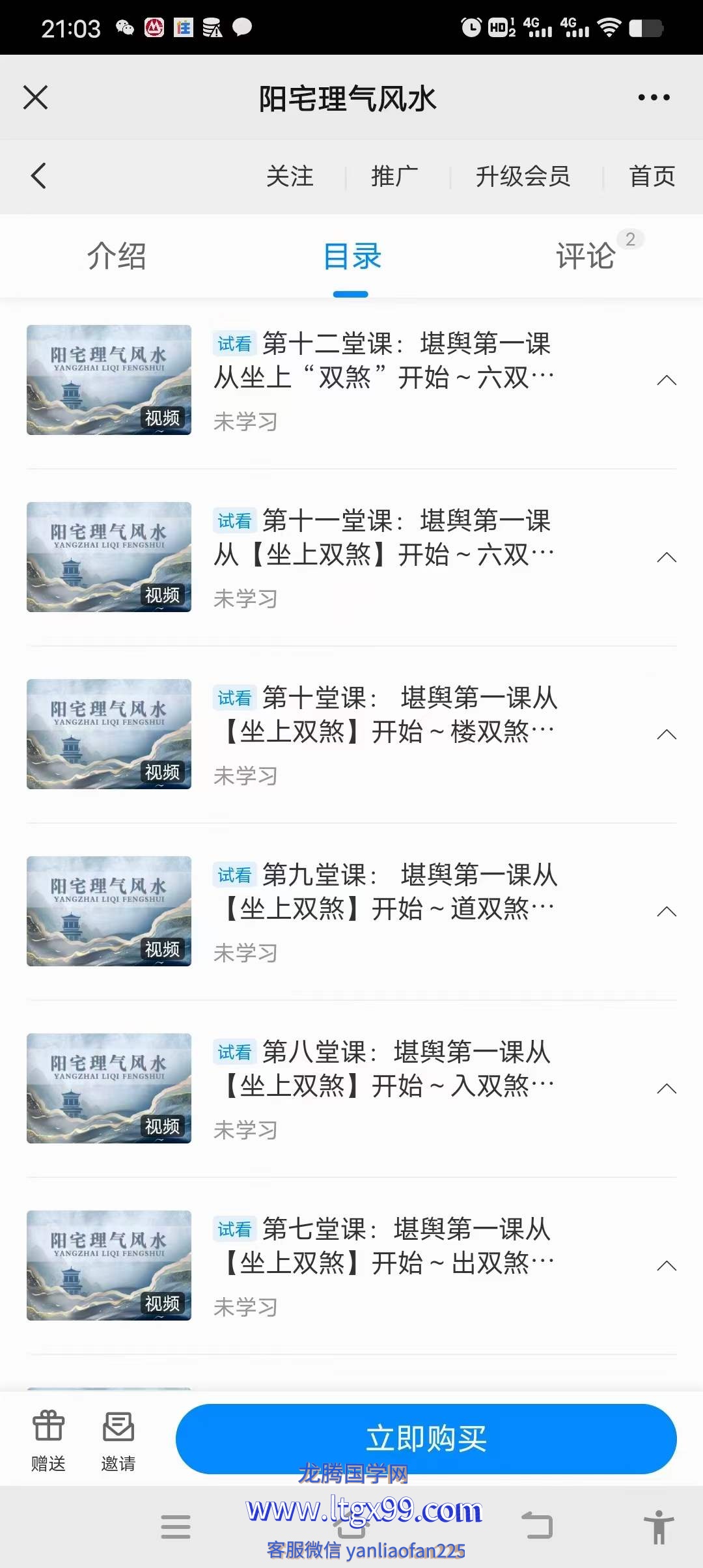
Task: Close the mini program with X
Action: (36, 98)
